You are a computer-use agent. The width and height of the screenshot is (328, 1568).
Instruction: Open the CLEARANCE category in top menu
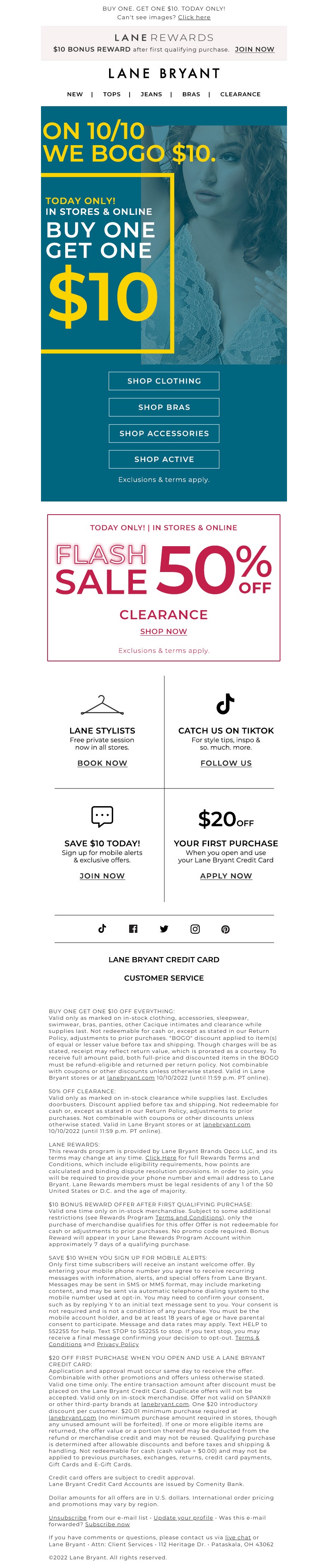tap(240, 94)
